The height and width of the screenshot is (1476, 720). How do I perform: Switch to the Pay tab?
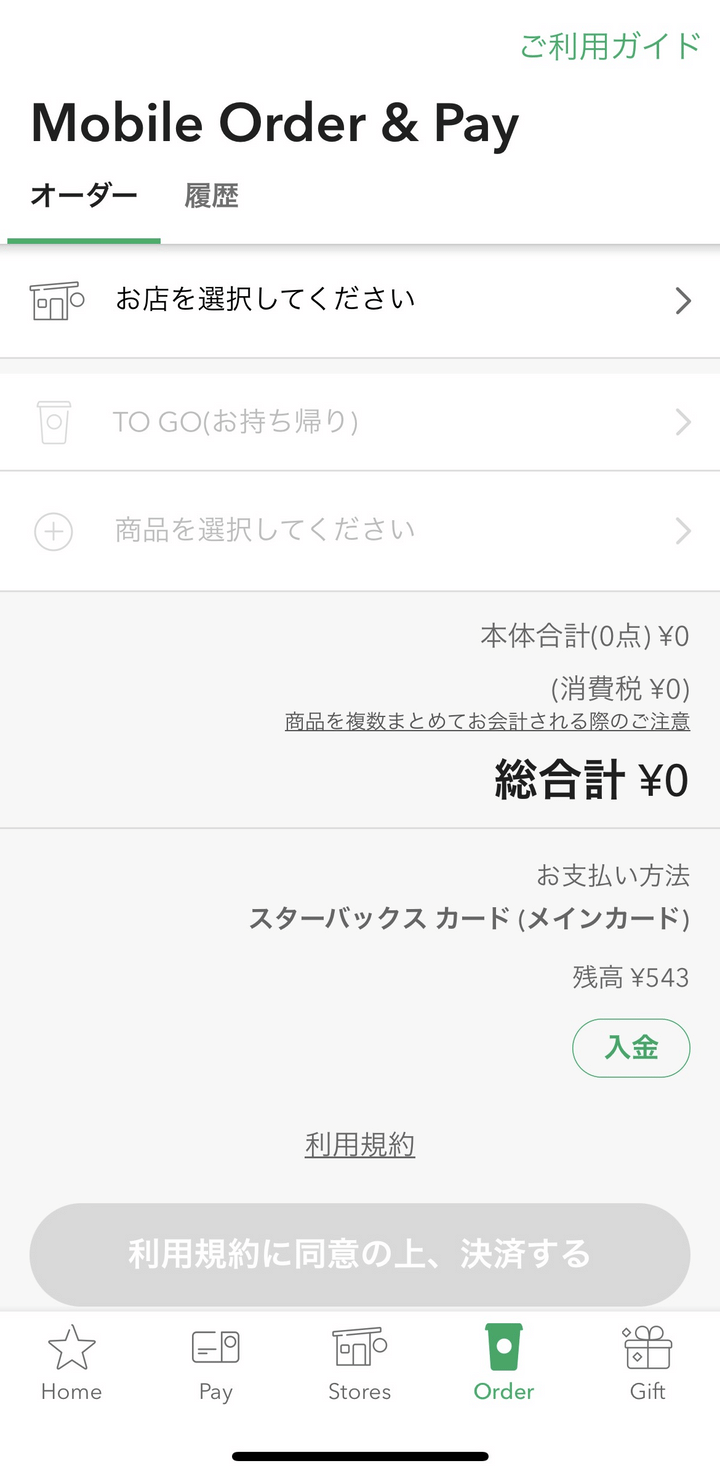pyautogui.click(x=215, y=1362)
